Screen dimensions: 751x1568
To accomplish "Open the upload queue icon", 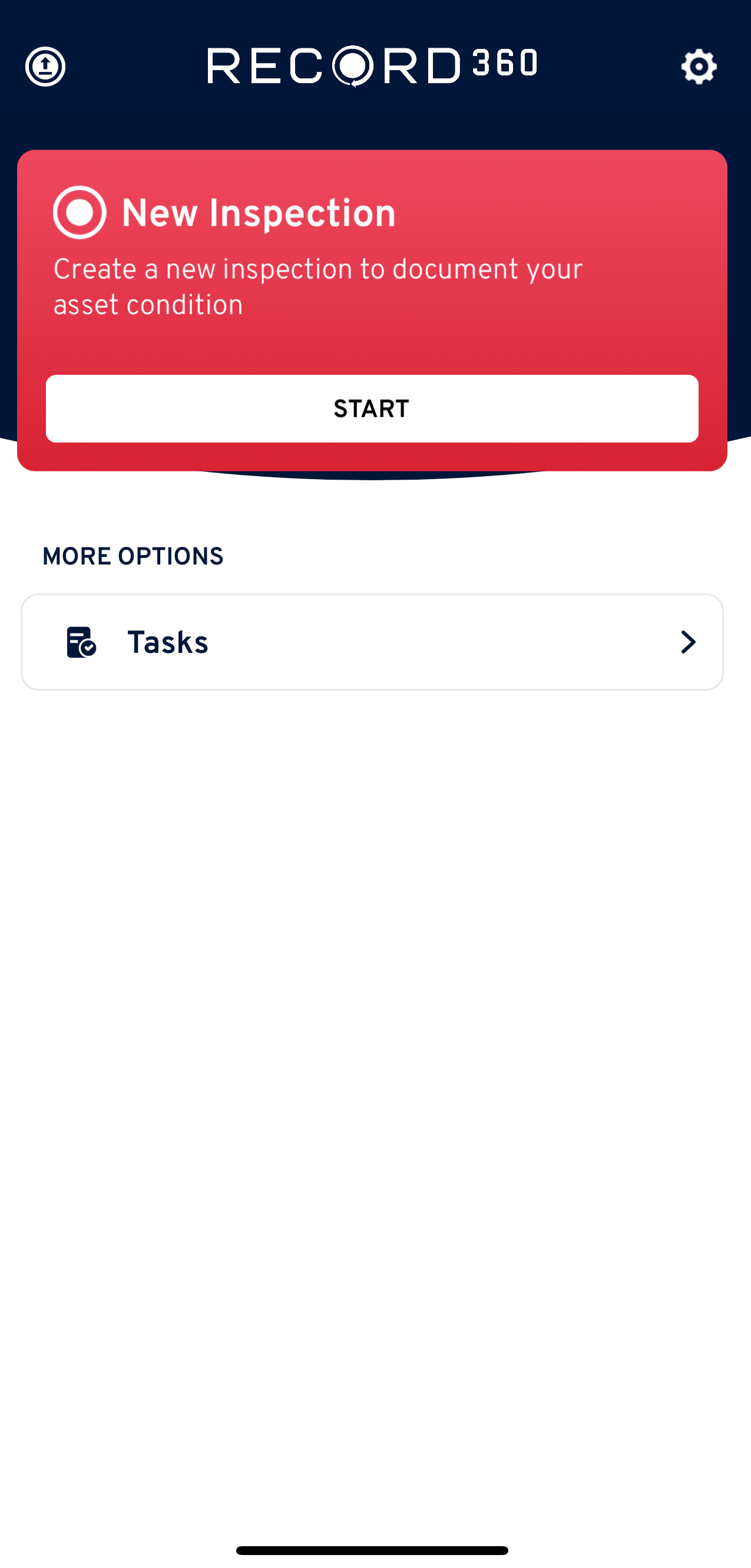I will pyautogui.click(x=45, y=67).
